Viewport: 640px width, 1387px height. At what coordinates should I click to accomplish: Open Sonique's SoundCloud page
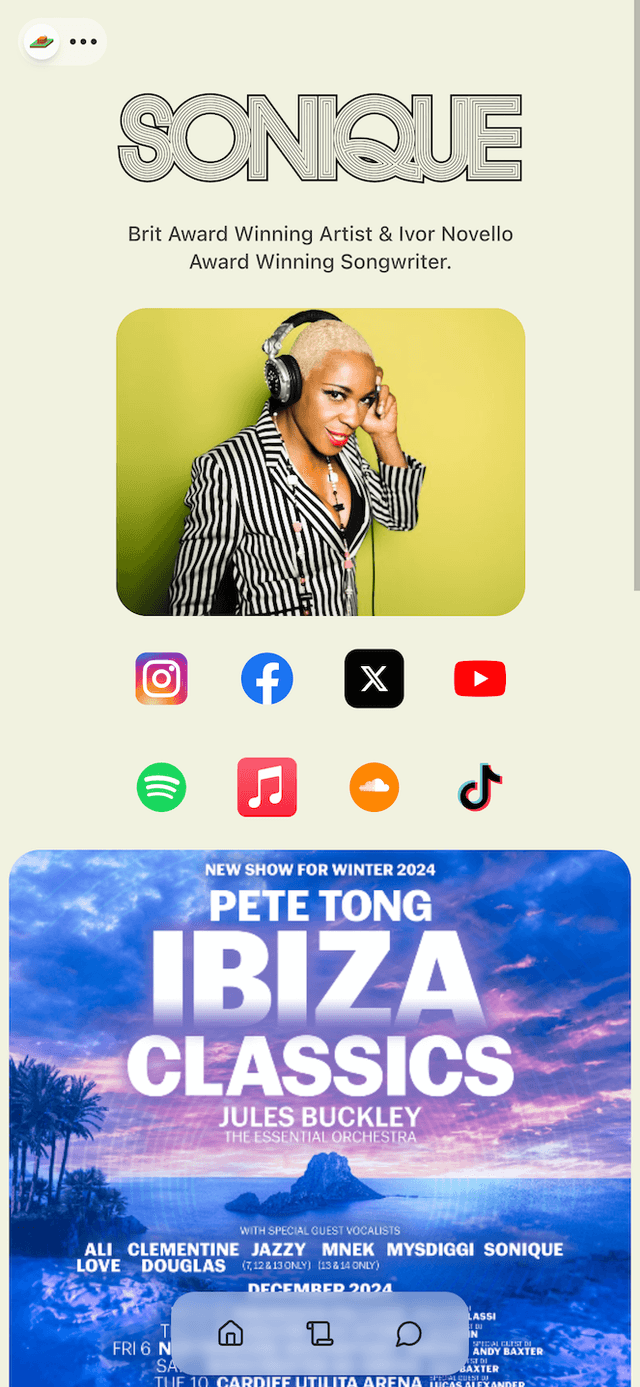[x=374, y=788]
